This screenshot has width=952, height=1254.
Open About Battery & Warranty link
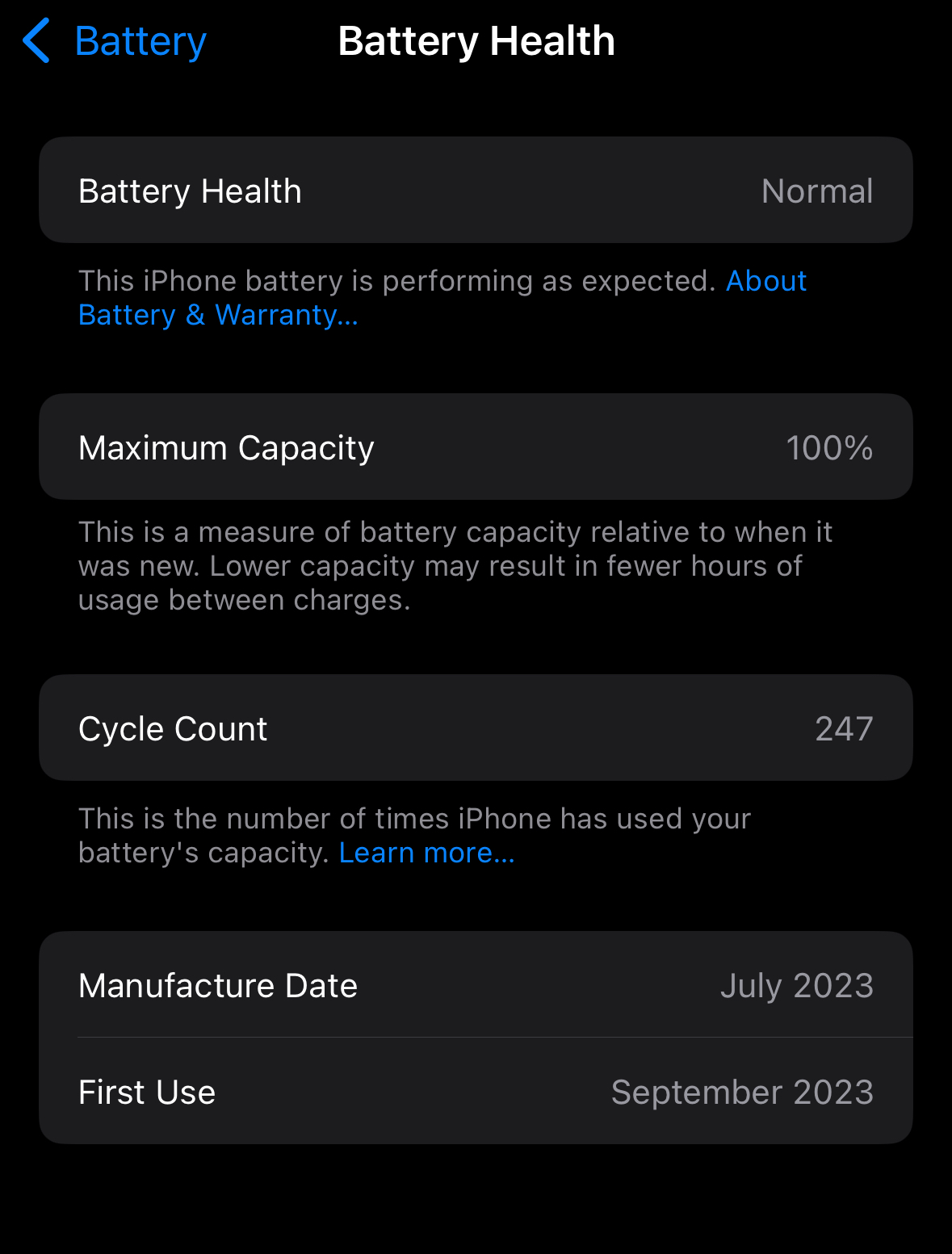(218, 315)
